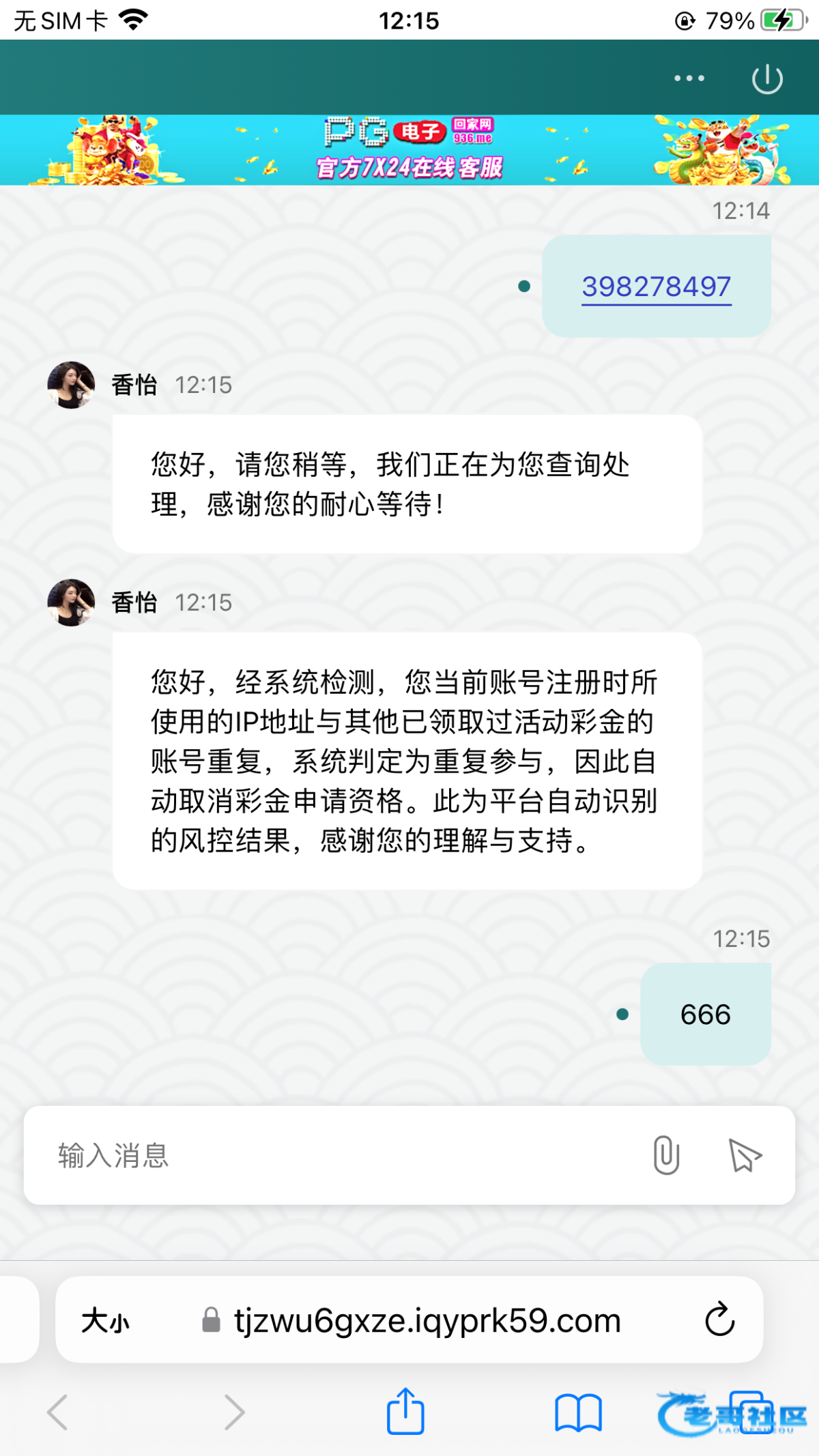Go back with Safari's back arrow

pyautogui.click(x=57, y=1412)
